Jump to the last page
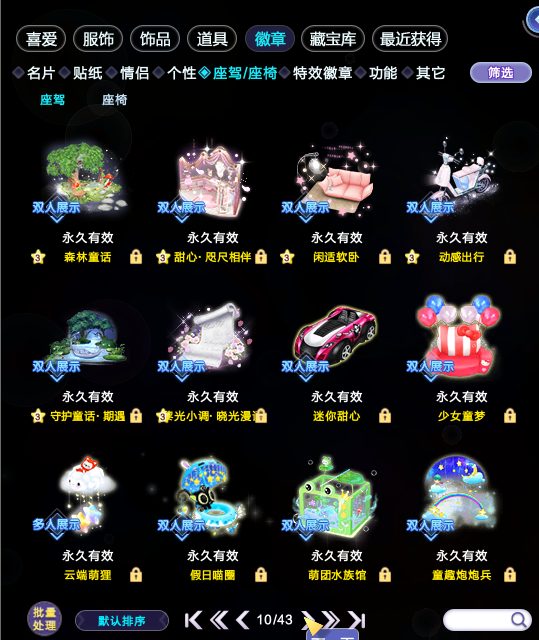Screen dimensions: 539x640 pyautogui.click(x=357, y=620)
